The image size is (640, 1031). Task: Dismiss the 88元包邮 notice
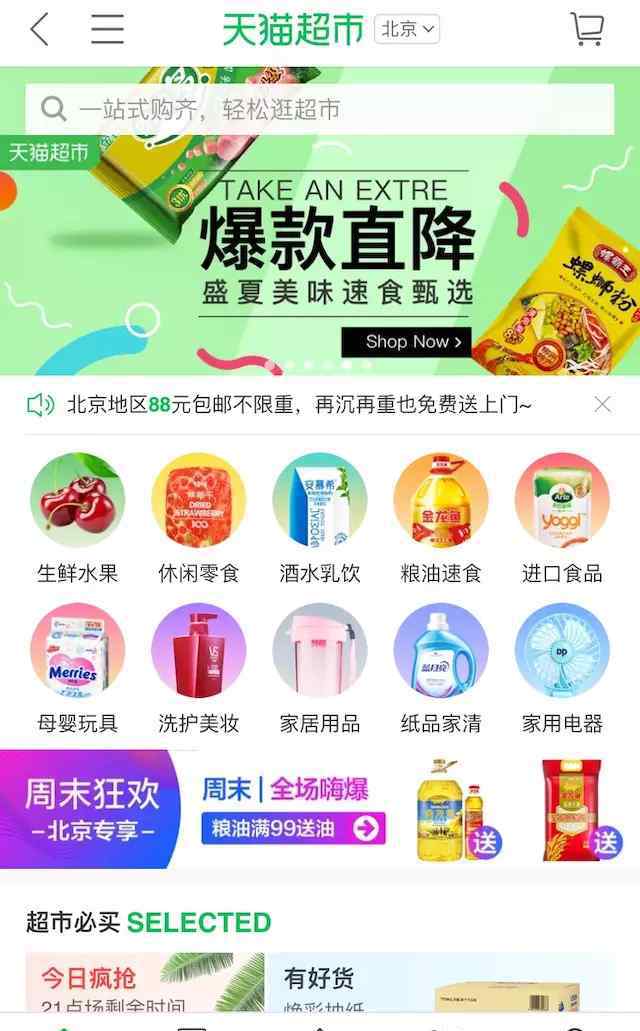point(603,404)
